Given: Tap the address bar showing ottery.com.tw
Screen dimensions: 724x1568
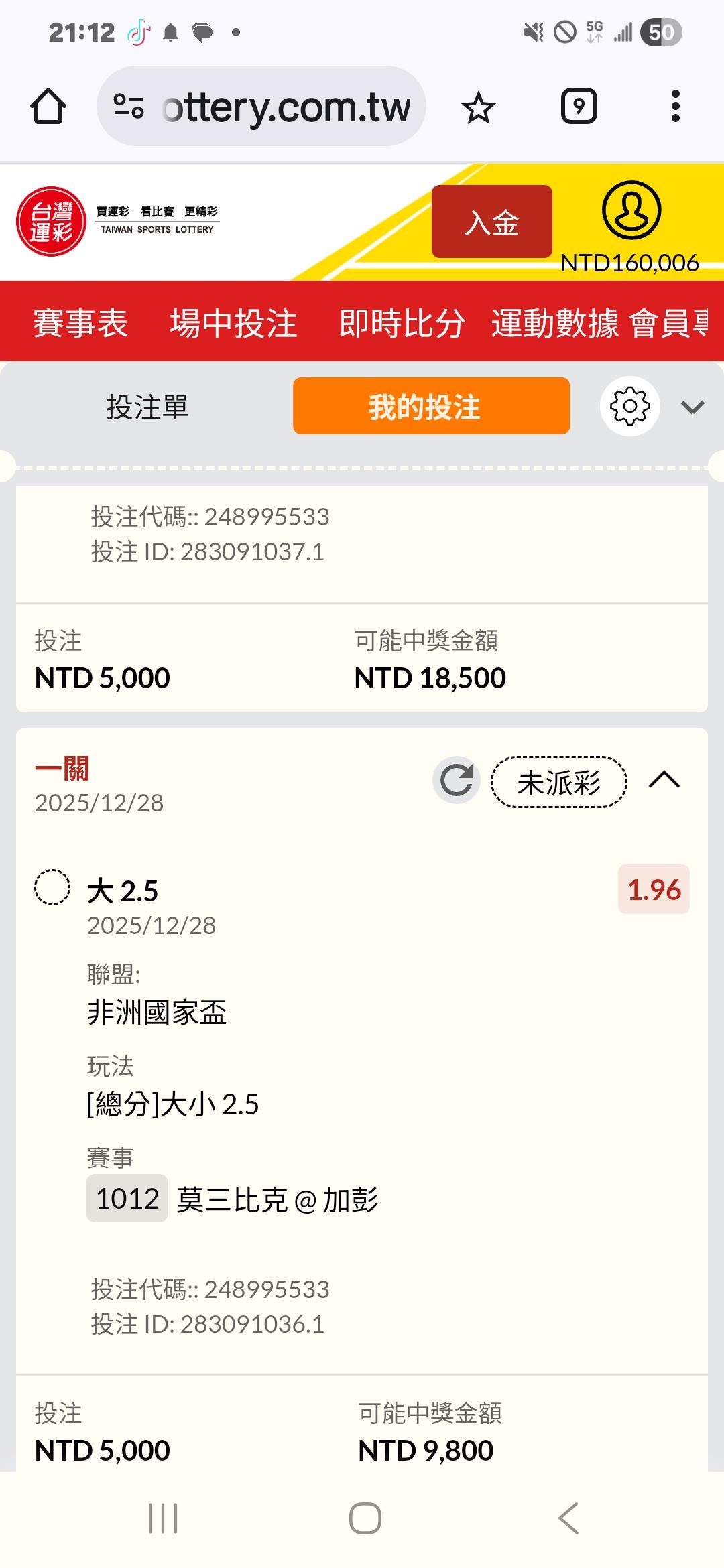Looking at the screenshot, I should click(x=261, y=107).
